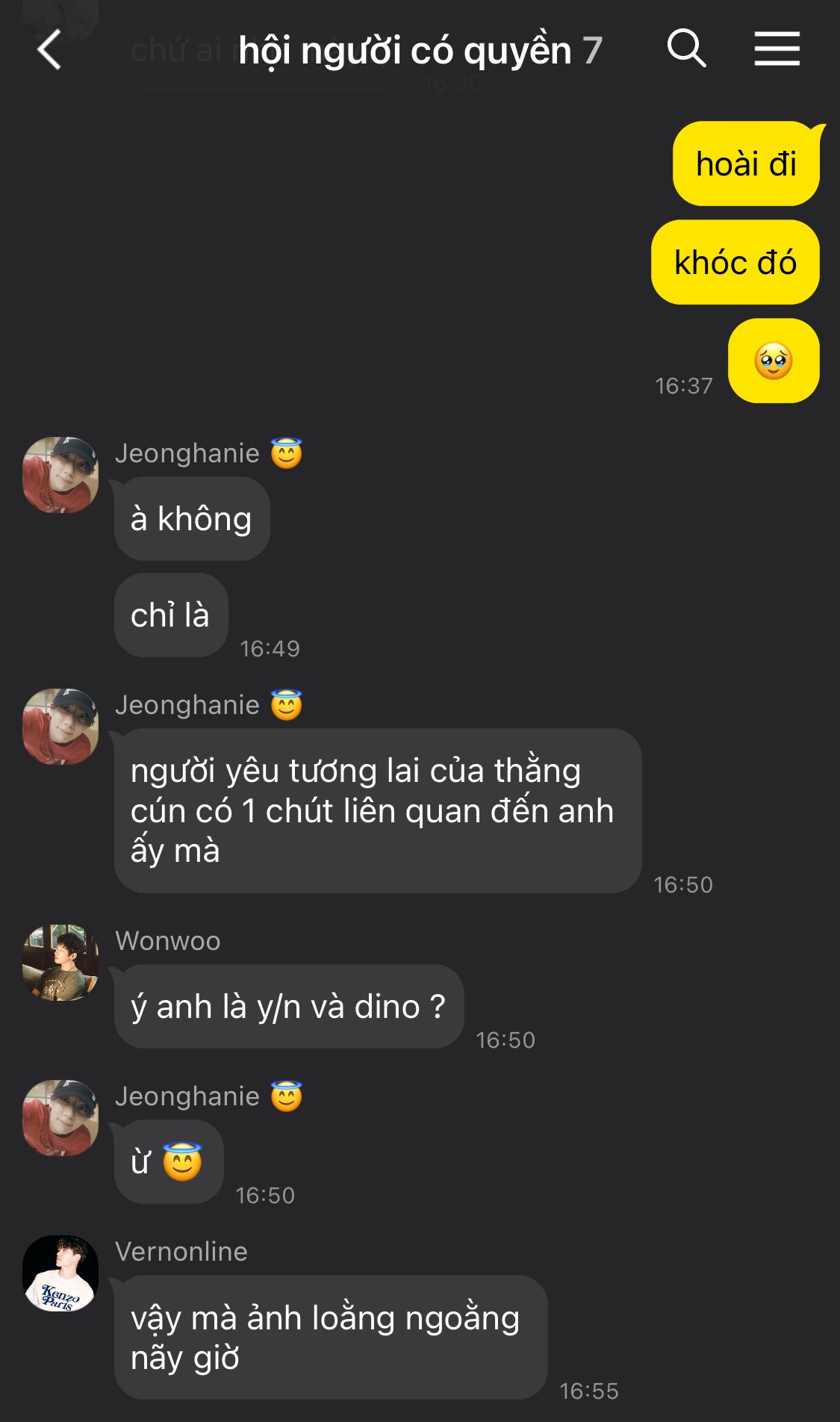Open Jeonghanie's avatar beside "à không"
Image resolution: width=840 pixels, height=1422 pixels.
click(x=60, y=475)
